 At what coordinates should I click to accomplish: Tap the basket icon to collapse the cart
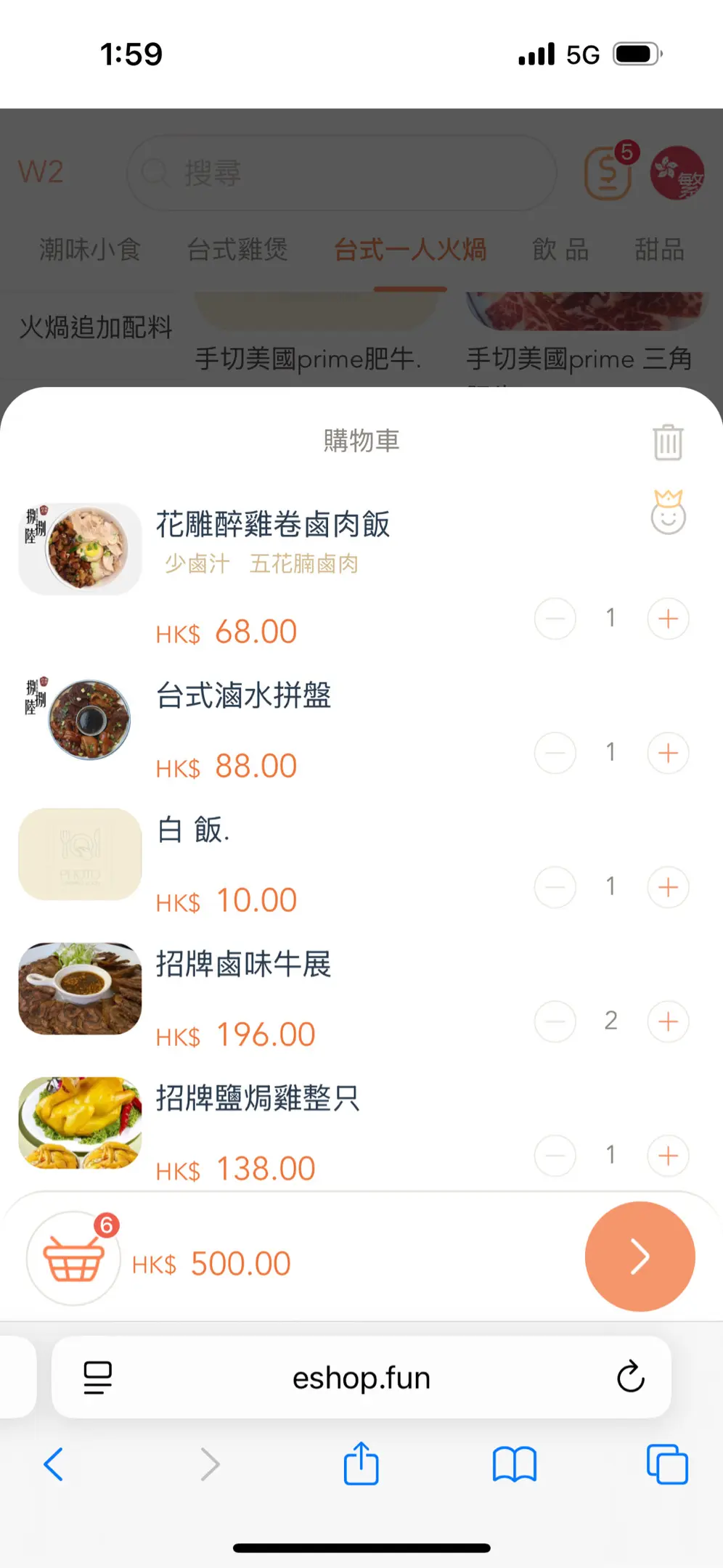[73, 1259]
